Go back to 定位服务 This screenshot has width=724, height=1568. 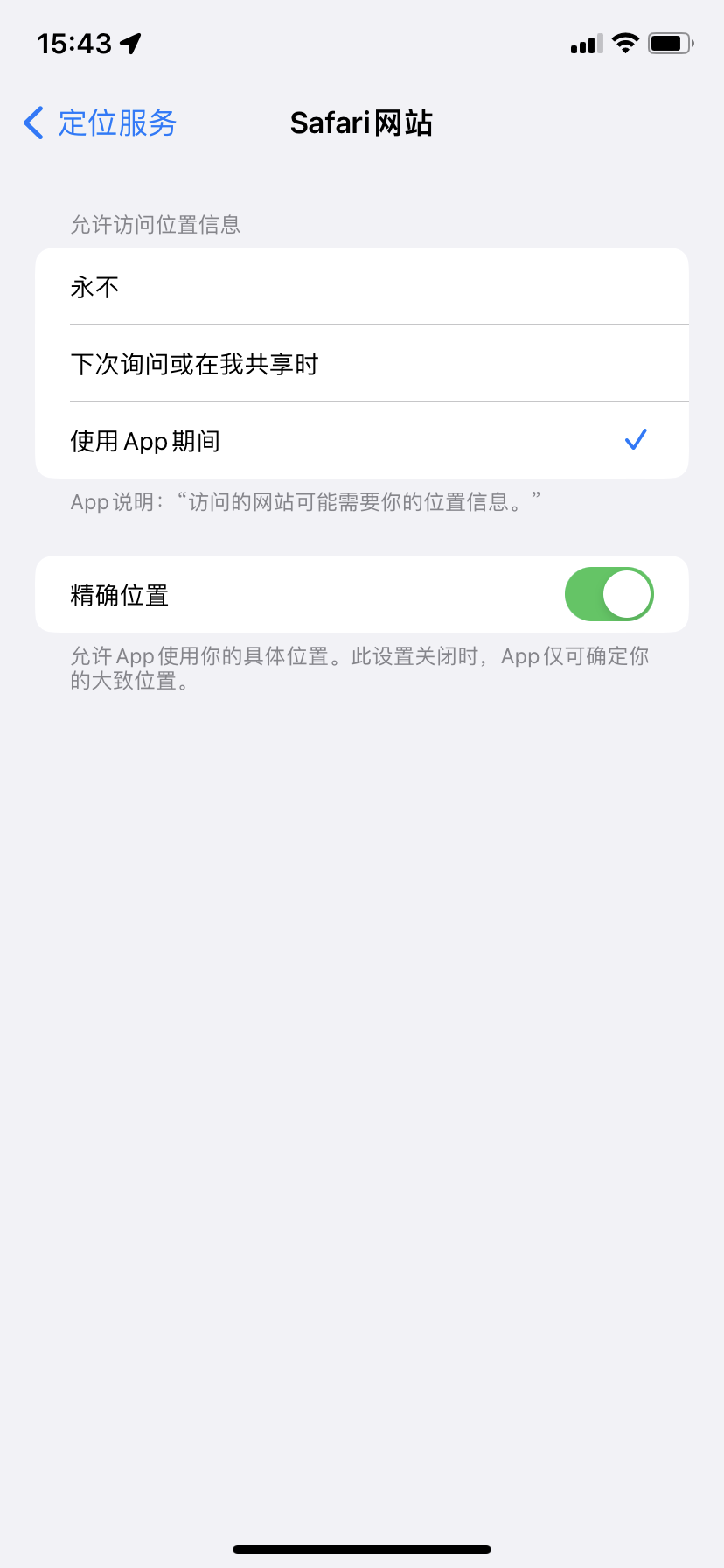pyautogui.click(x=100, y=123)
